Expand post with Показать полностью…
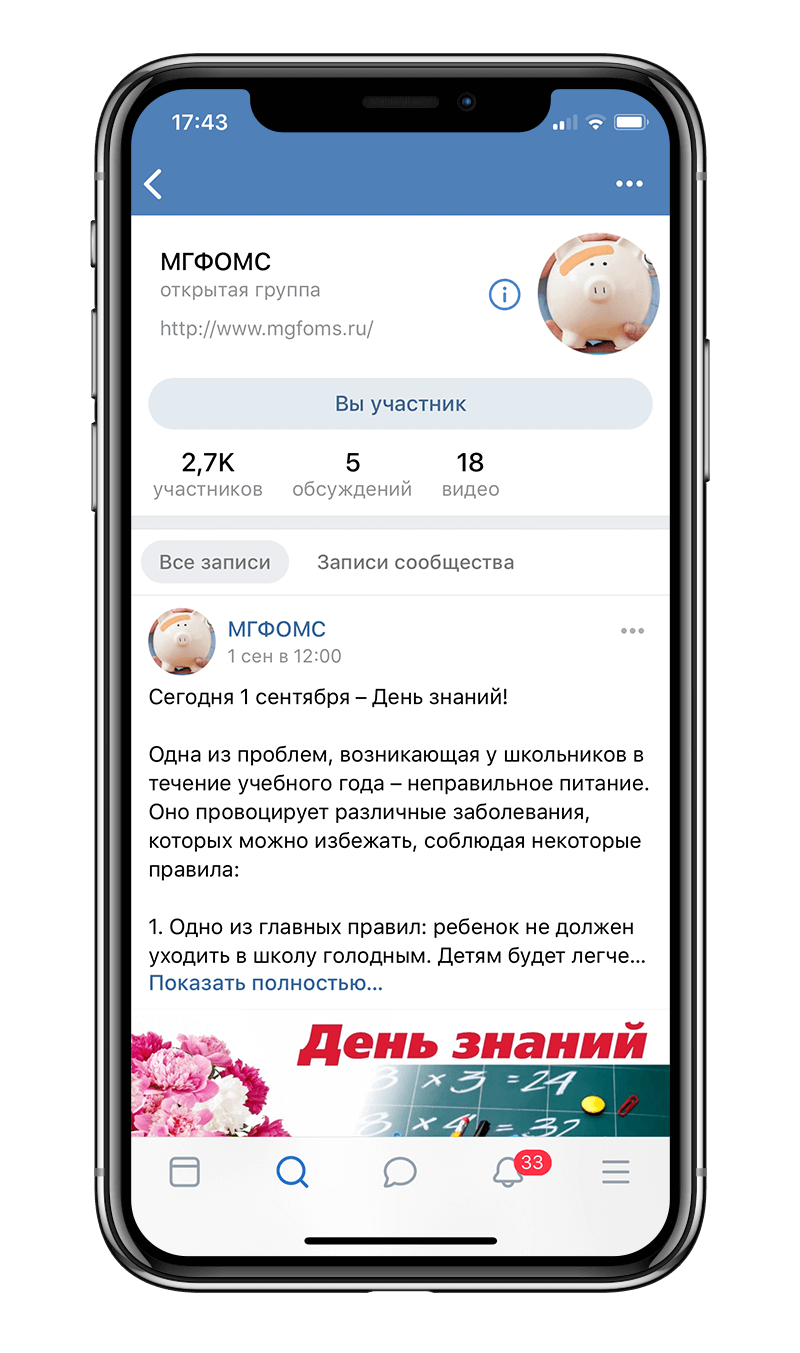The height and width of the screenshot is (1353, 800). (x=265, y=983)
